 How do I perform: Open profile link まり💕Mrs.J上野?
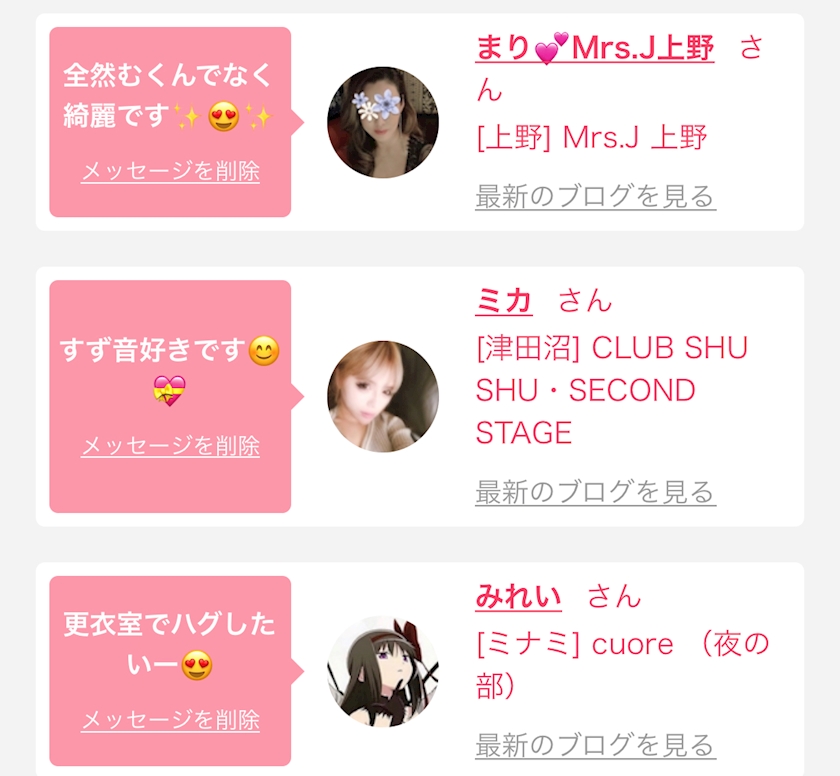[594, 47]
